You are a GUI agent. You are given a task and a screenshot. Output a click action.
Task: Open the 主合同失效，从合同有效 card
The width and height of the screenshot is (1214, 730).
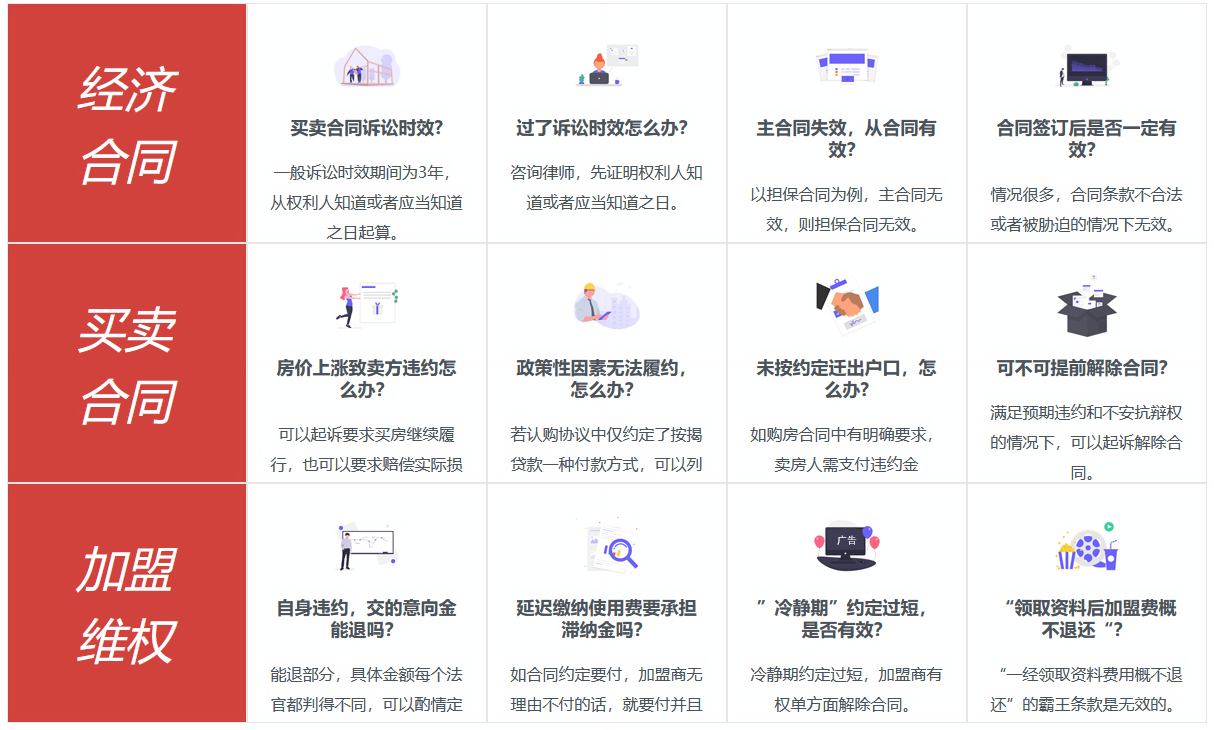click(x=847, y=139)
